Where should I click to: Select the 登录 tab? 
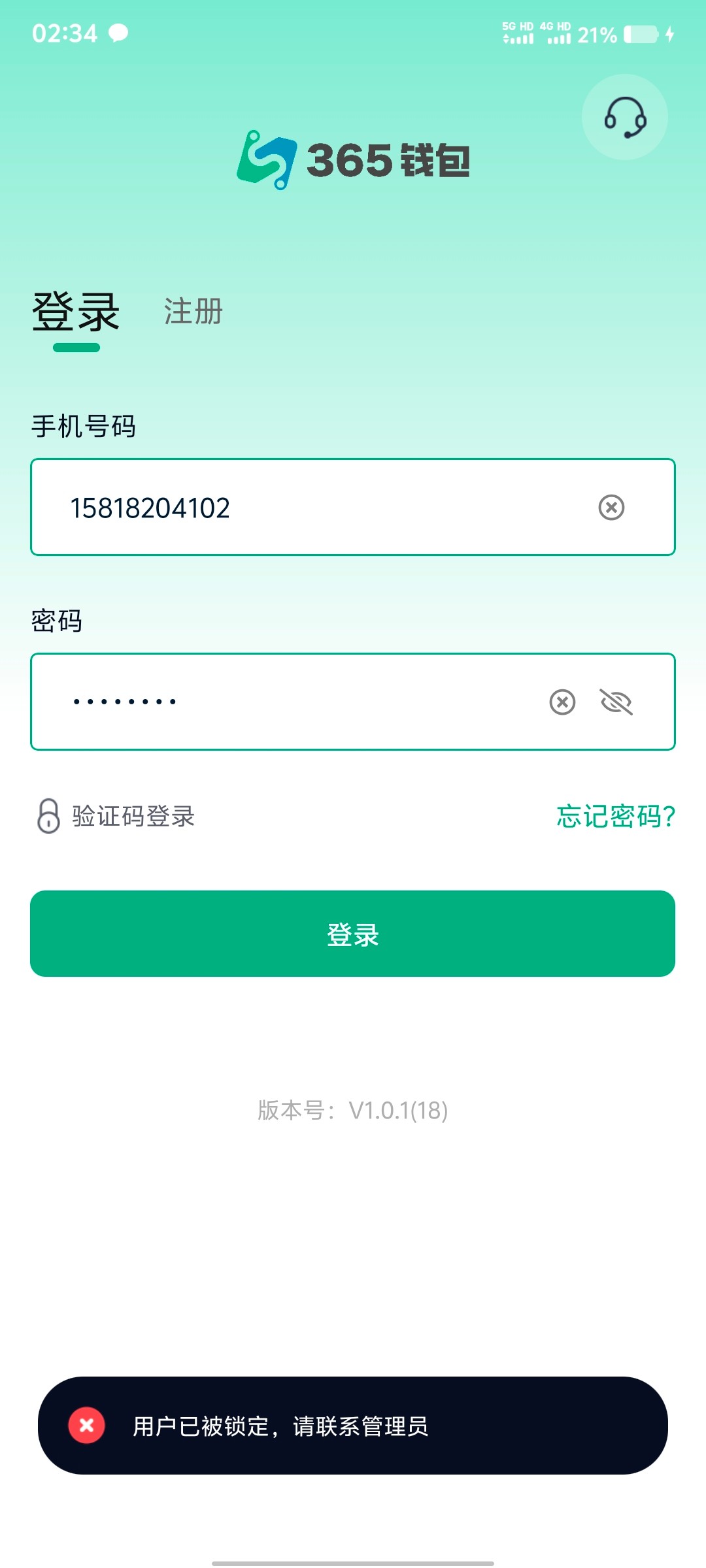tap(76, 312)
